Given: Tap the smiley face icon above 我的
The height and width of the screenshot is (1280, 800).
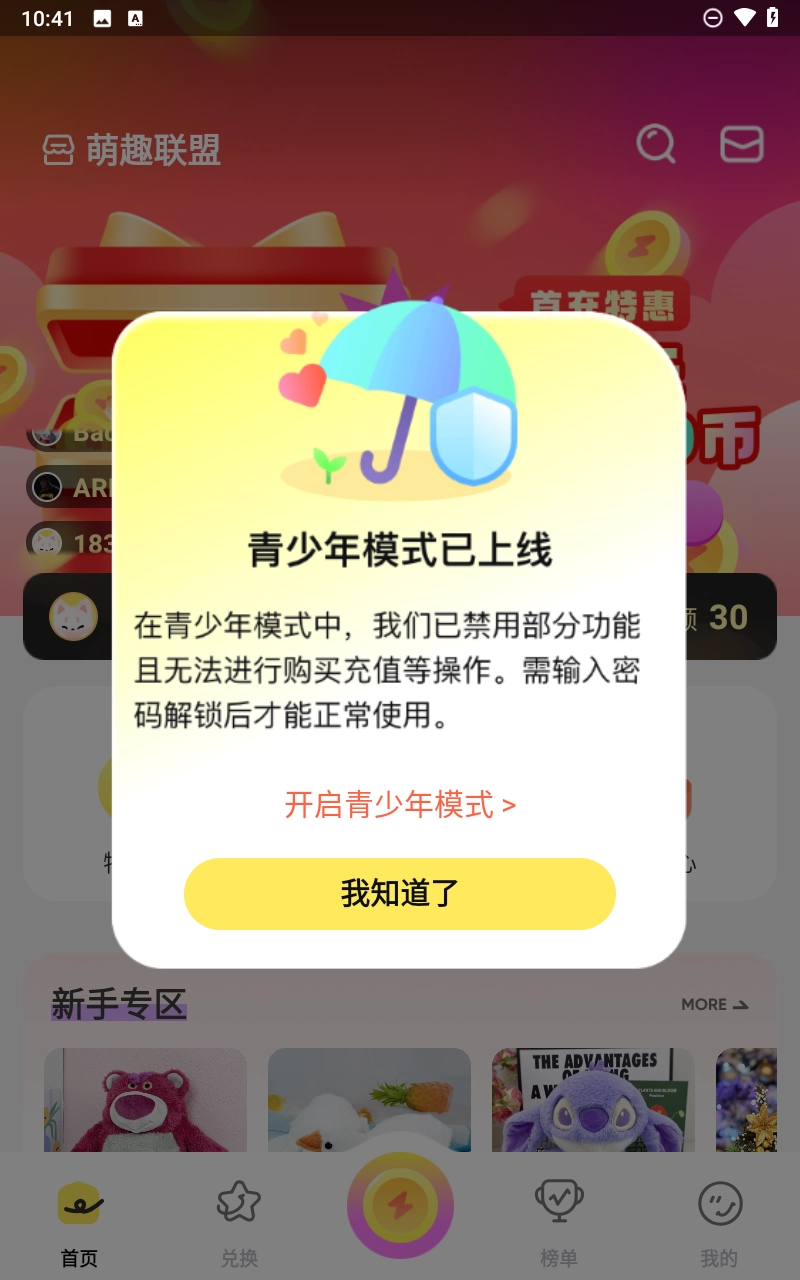Looking at the screenshot, I should coord(722,1205).
